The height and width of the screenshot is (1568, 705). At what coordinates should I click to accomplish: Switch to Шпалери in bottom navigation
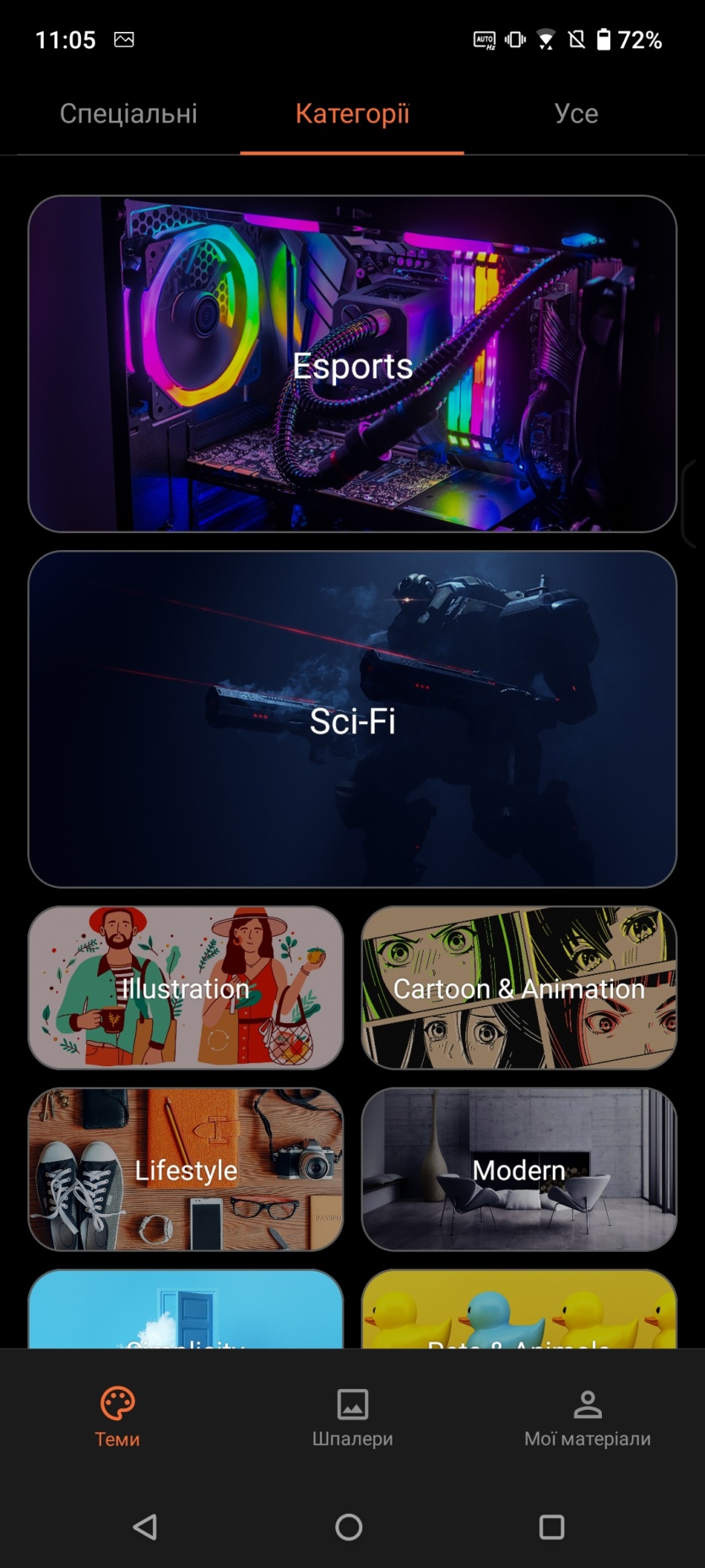coord(352,1418)
